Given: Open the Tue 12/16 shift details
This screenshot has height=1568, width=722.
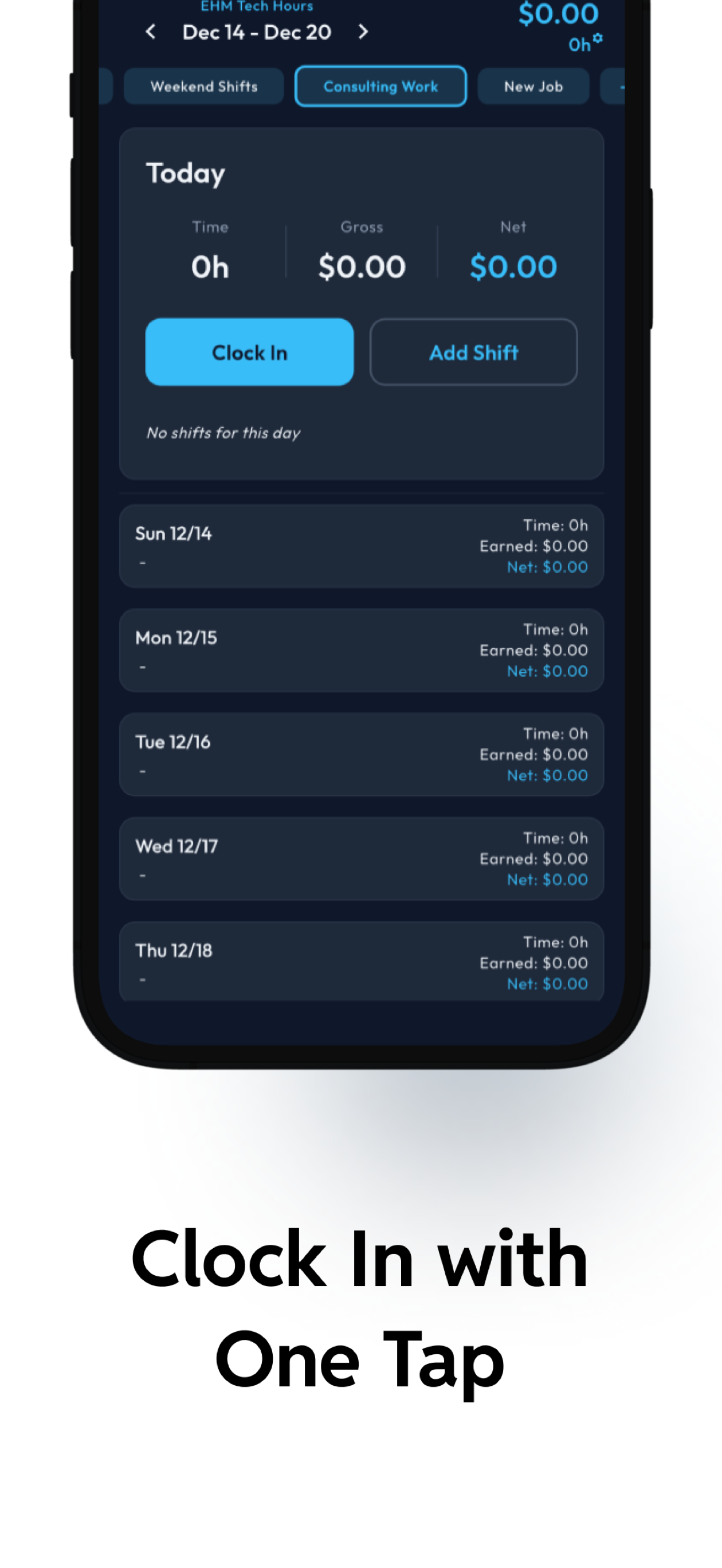Looking at the screenshot, I should pyautogui.click(x=362, y=754).
